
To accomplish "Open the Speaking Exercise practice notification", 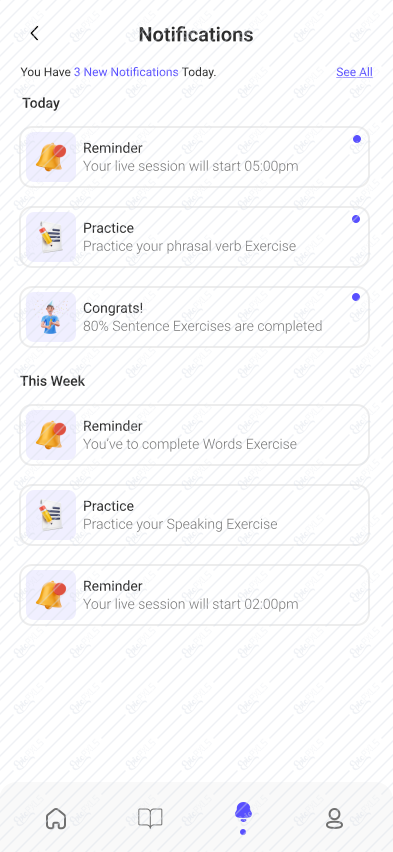I will [195, 515].
